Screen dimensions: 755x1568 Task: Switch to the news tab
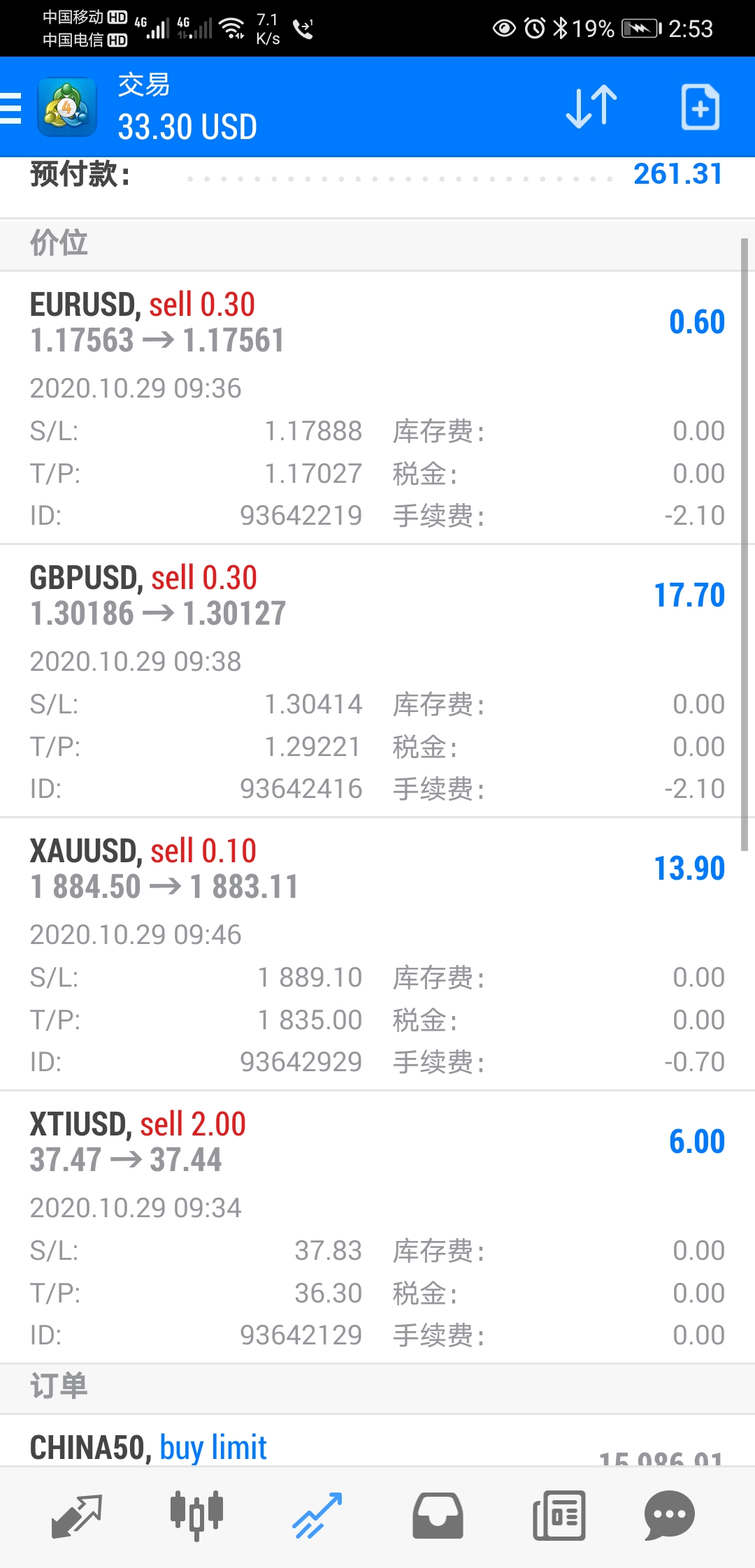(x=559, y=1516)
